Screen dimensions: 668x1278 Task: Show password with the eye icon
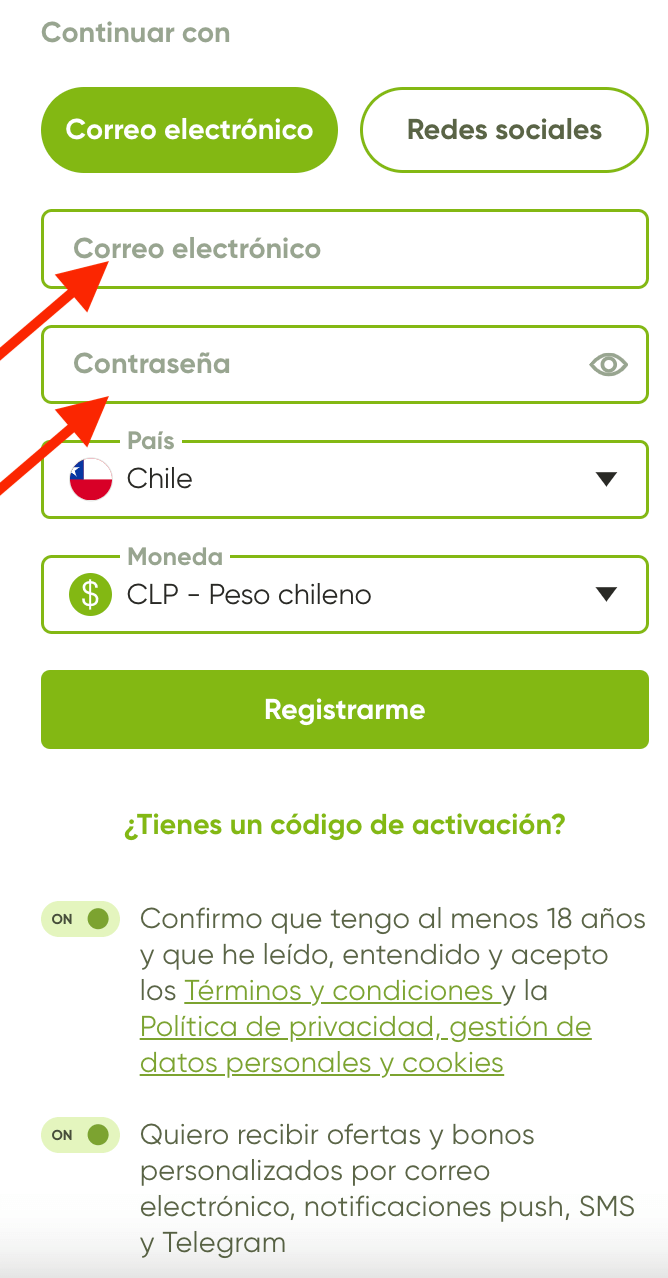(x=608, y=365)
